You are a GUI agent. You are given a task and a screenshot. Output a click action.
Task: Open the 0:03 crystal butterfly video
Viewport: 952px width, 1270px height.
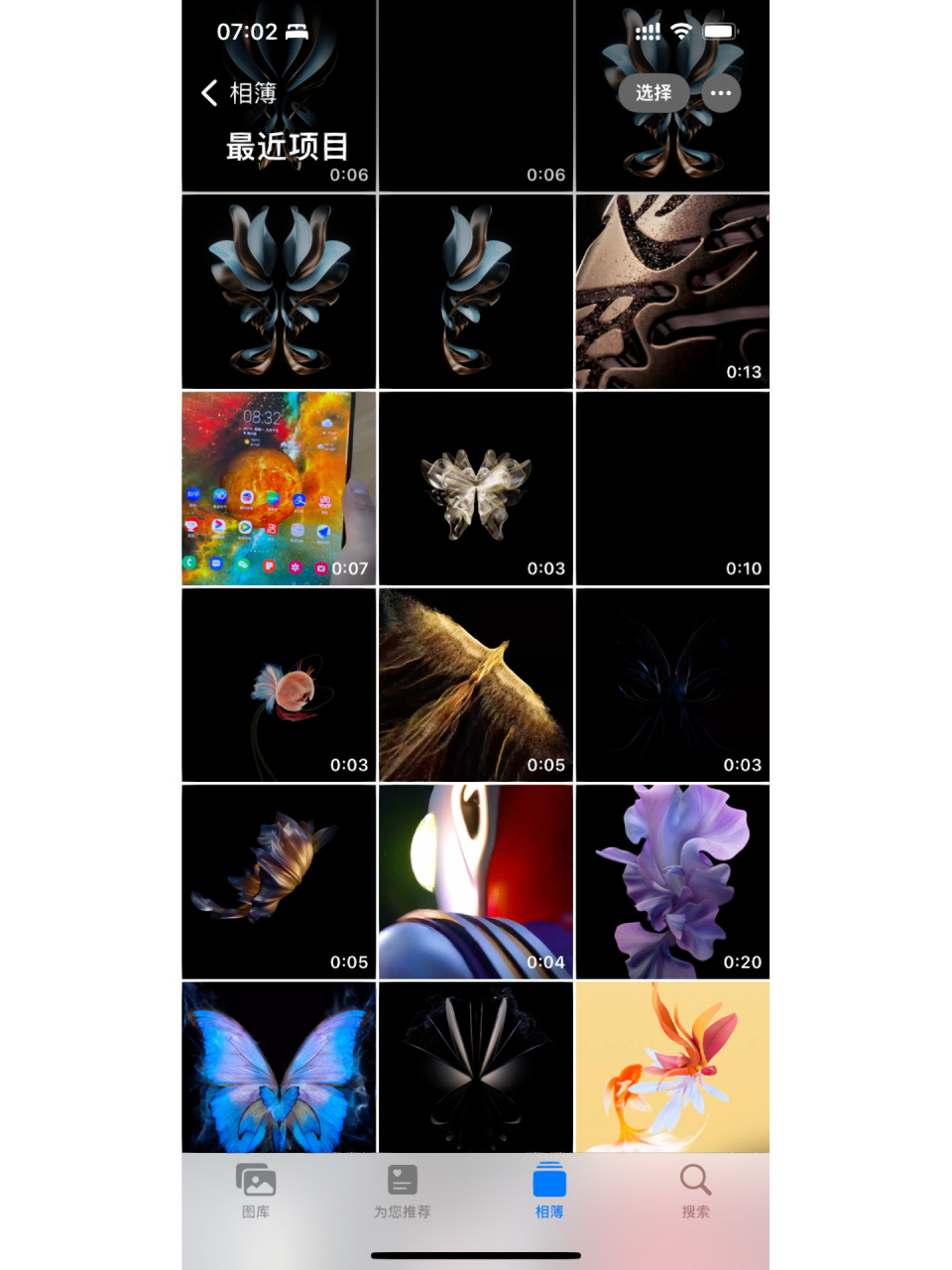pyautogui.click(x=475, y=487)
